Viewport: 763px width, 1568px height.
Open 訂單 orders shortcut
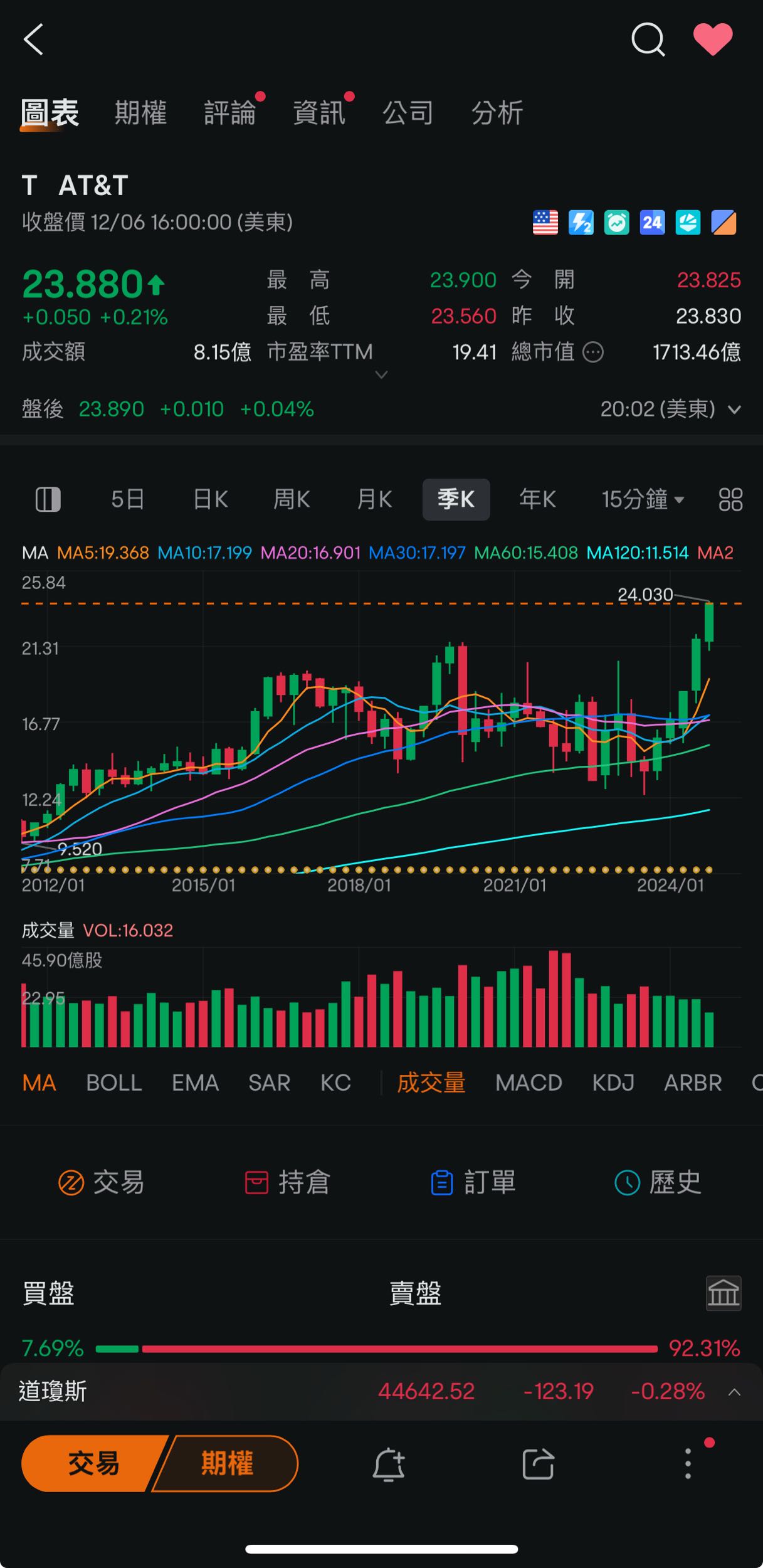(x=473, y=1182)
